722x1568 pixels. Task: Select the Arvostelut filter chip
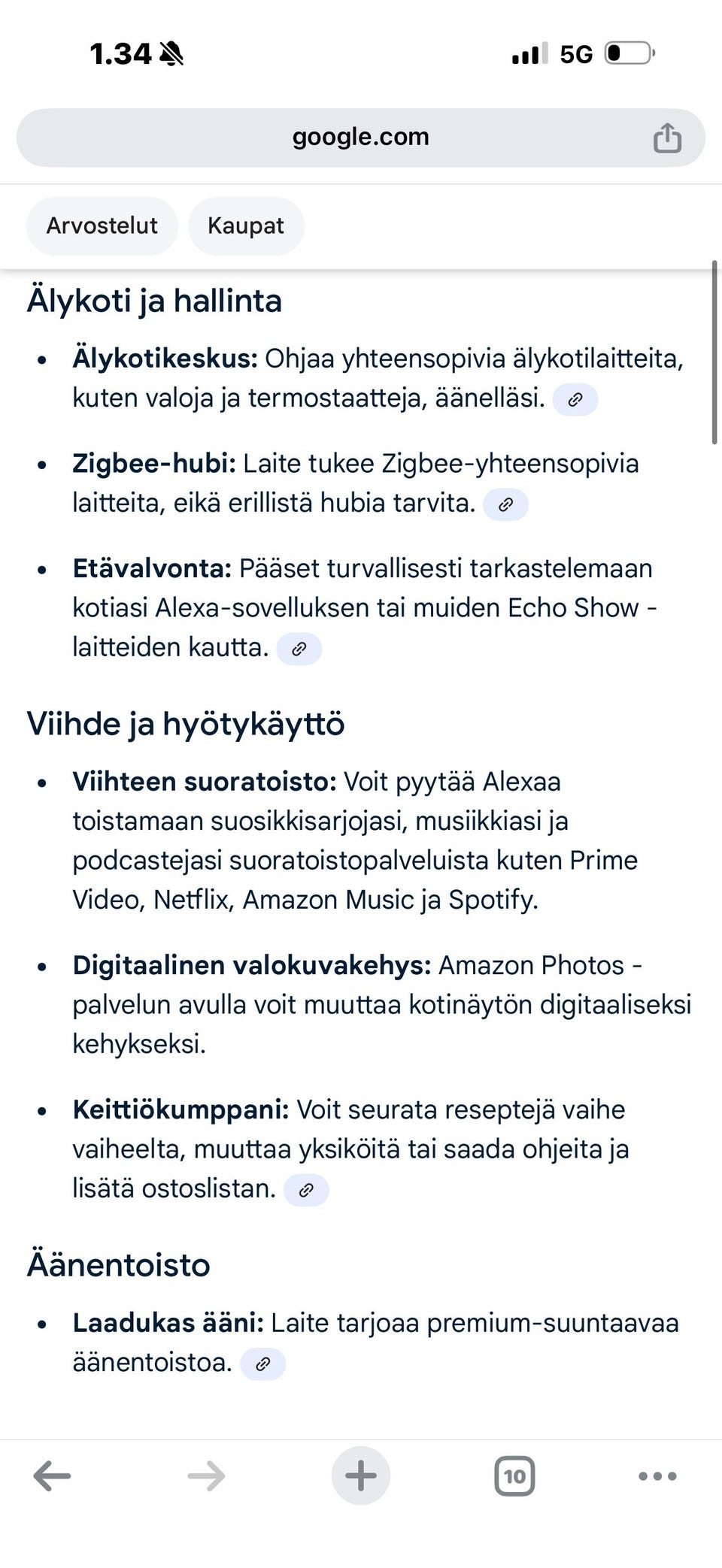[x=102, y=226]
